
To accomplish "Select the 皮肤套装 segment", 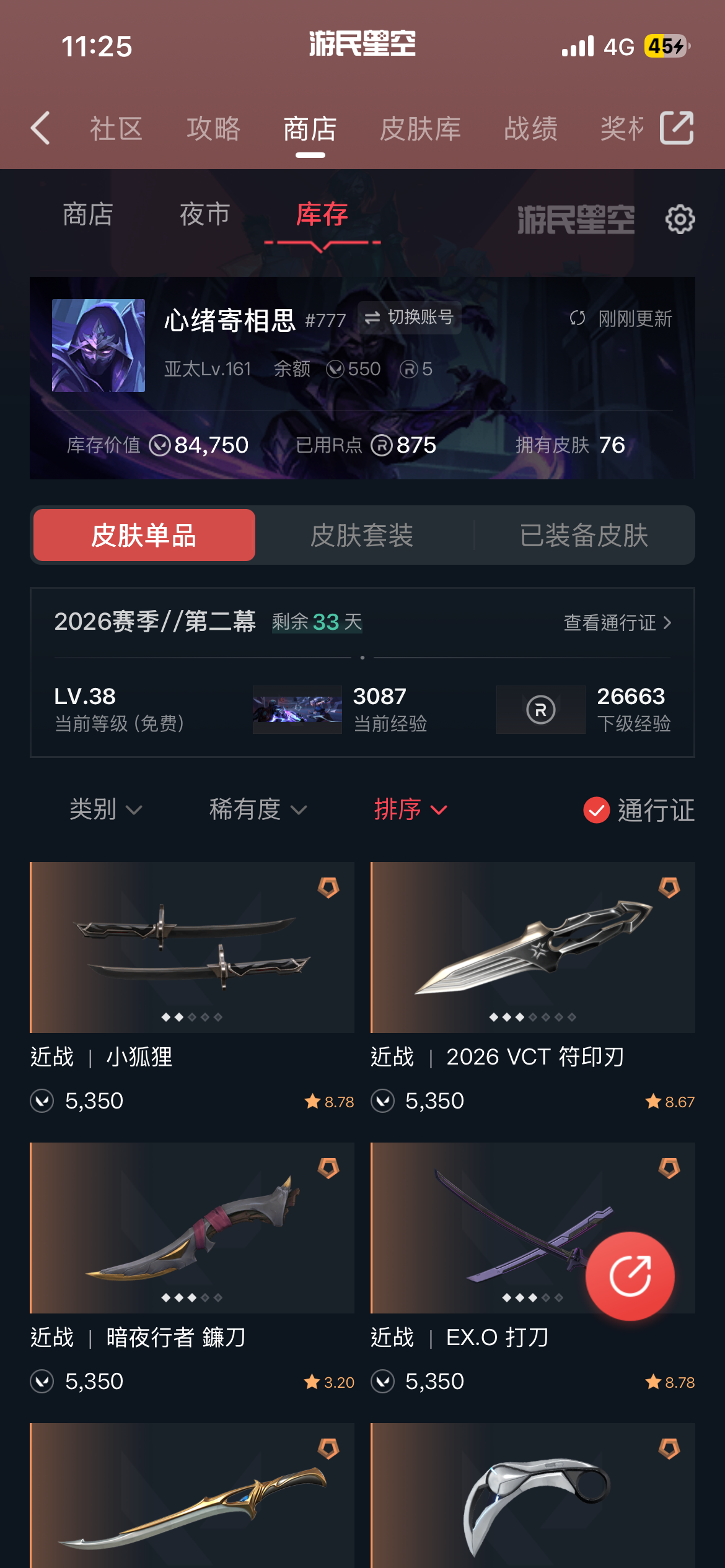I will [362, 536].
